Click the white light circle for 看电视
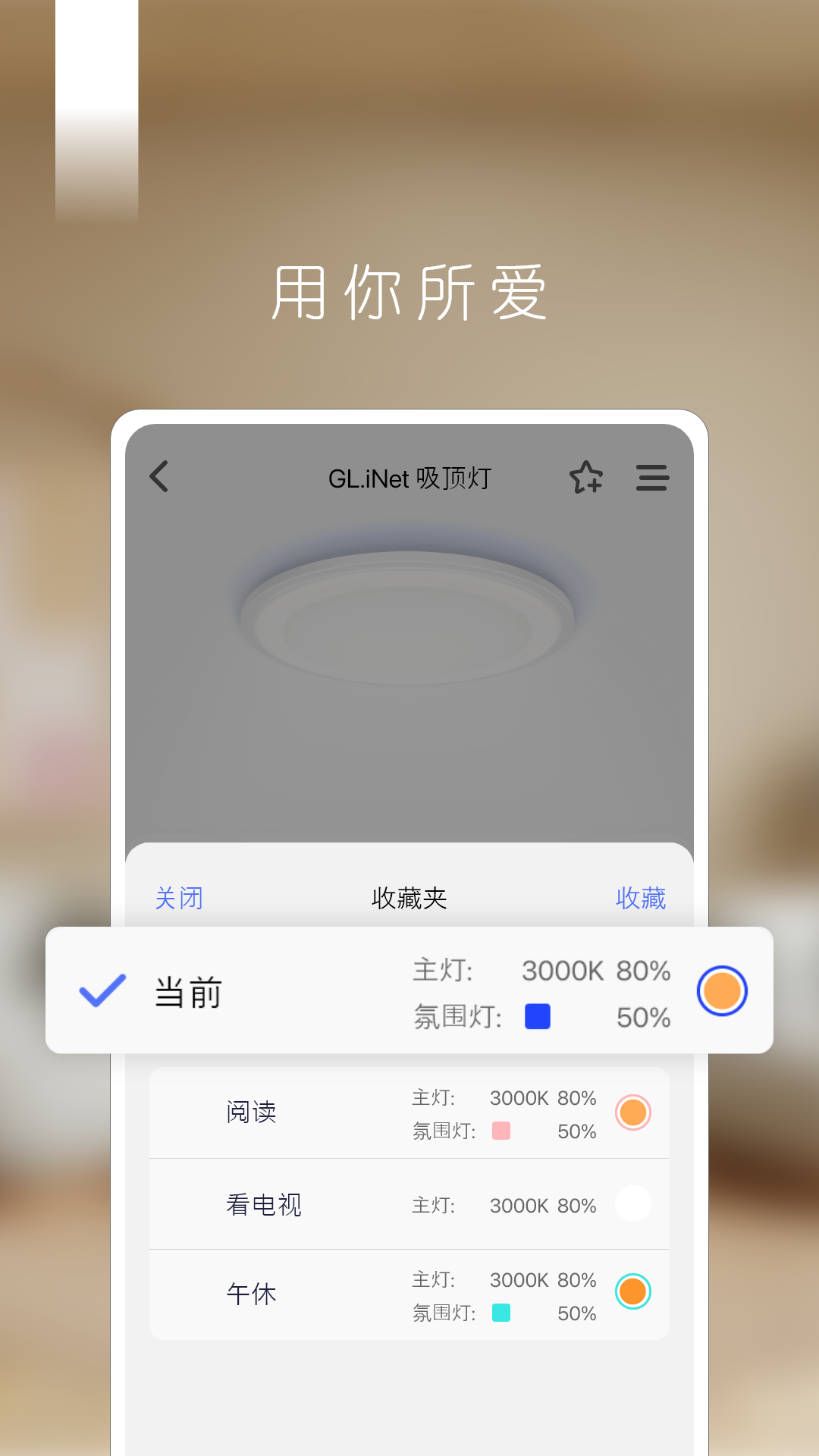This screenshot has width=819, height=1456. 634,1204
